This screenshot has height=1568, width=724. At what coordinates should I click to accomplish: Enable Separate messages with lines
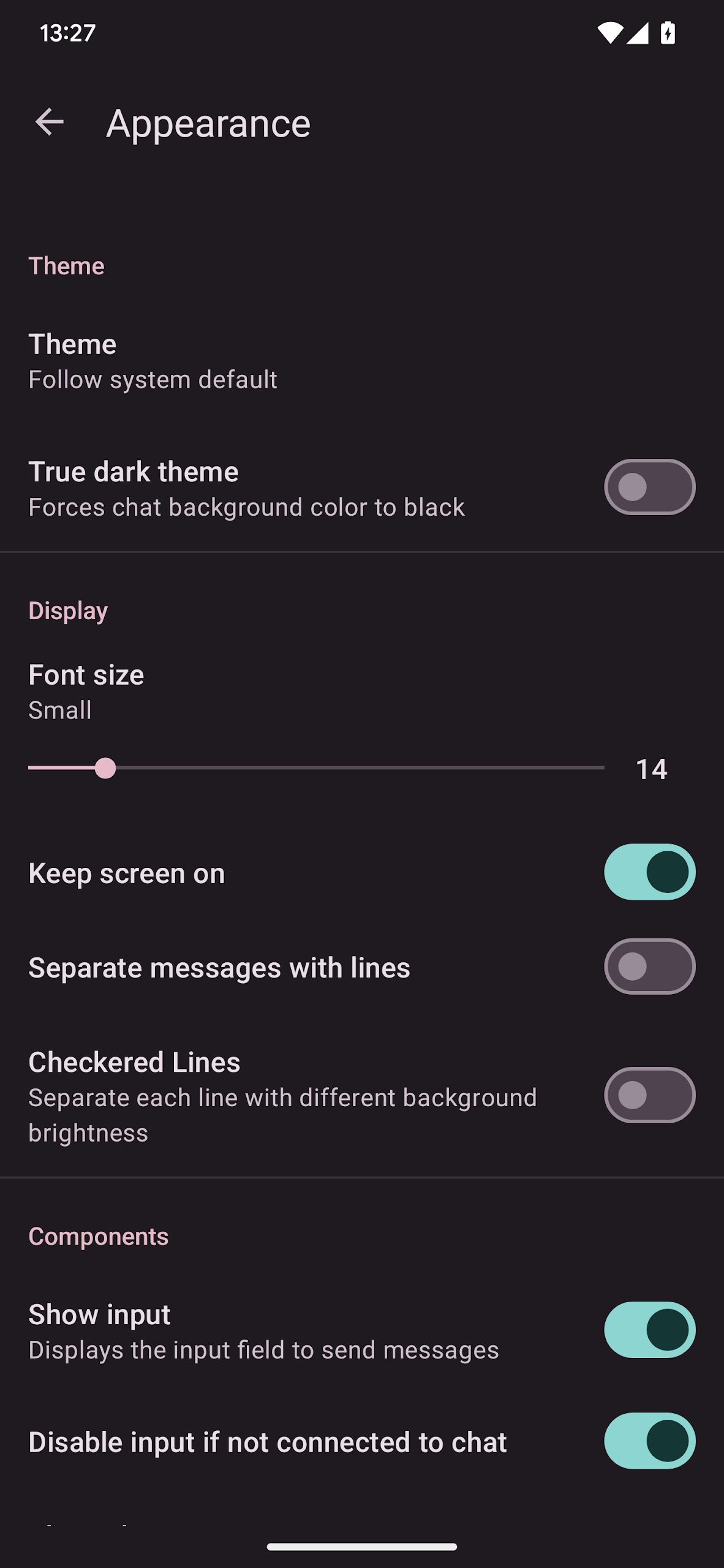point(649,967)
